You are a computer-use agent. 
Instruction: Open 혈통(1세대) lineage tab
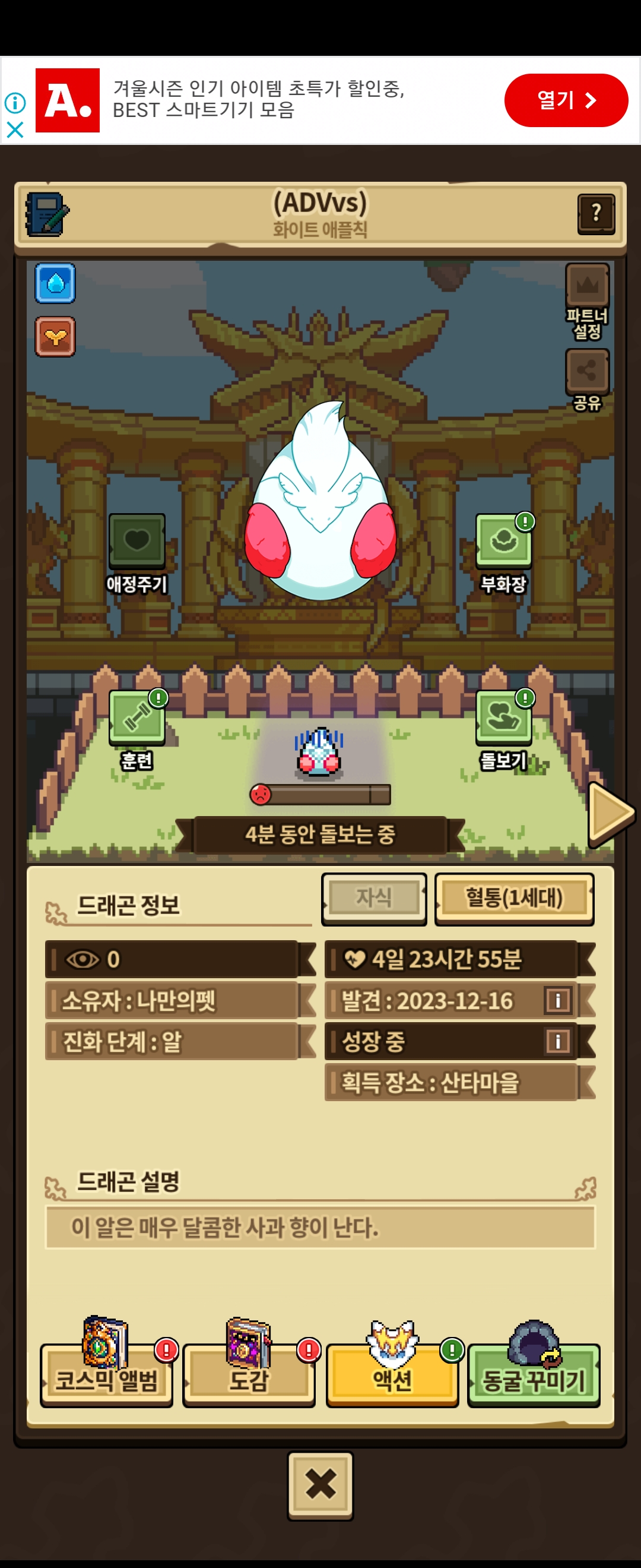tap(514, 899)
